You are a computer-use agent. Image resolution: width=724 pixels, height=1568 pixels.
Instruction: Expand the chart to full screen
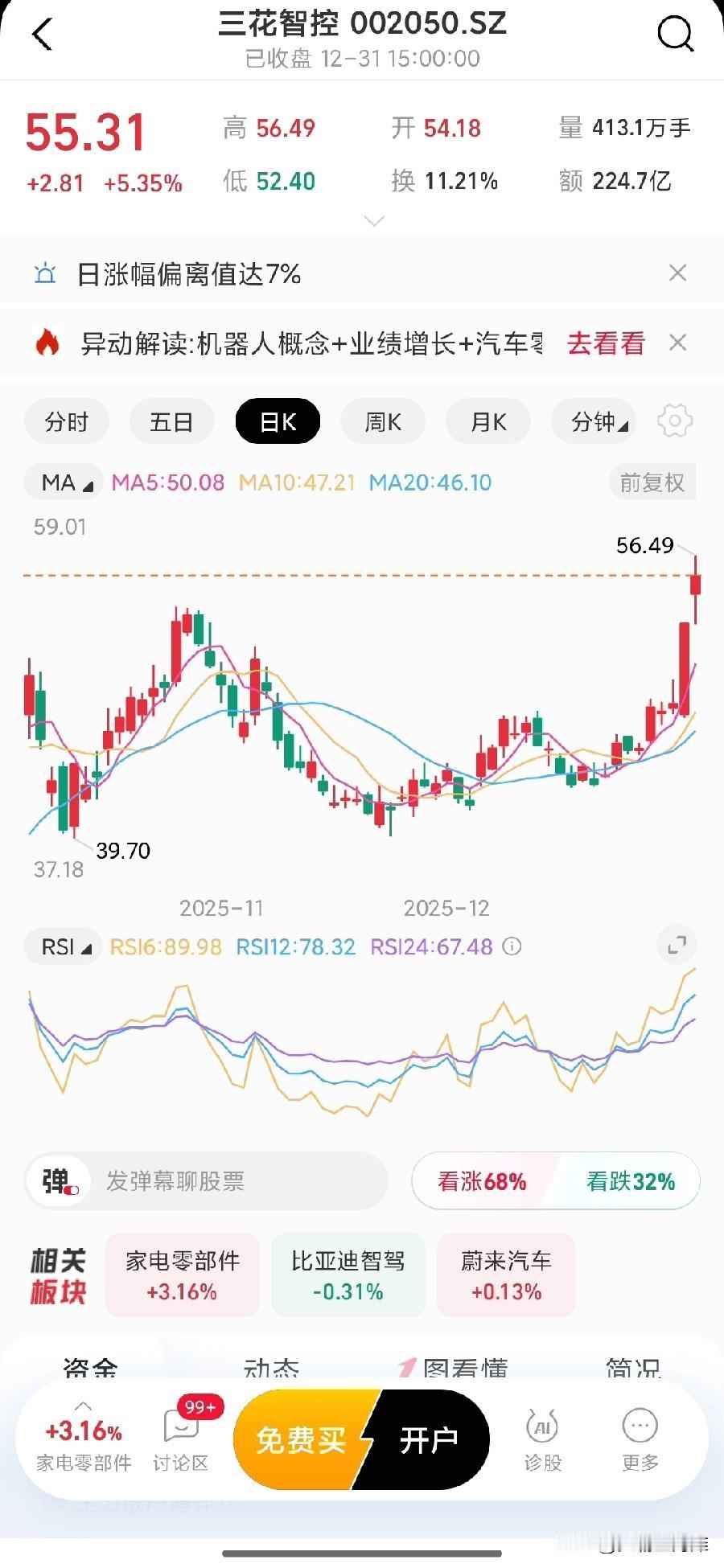[x=677, y=946]
